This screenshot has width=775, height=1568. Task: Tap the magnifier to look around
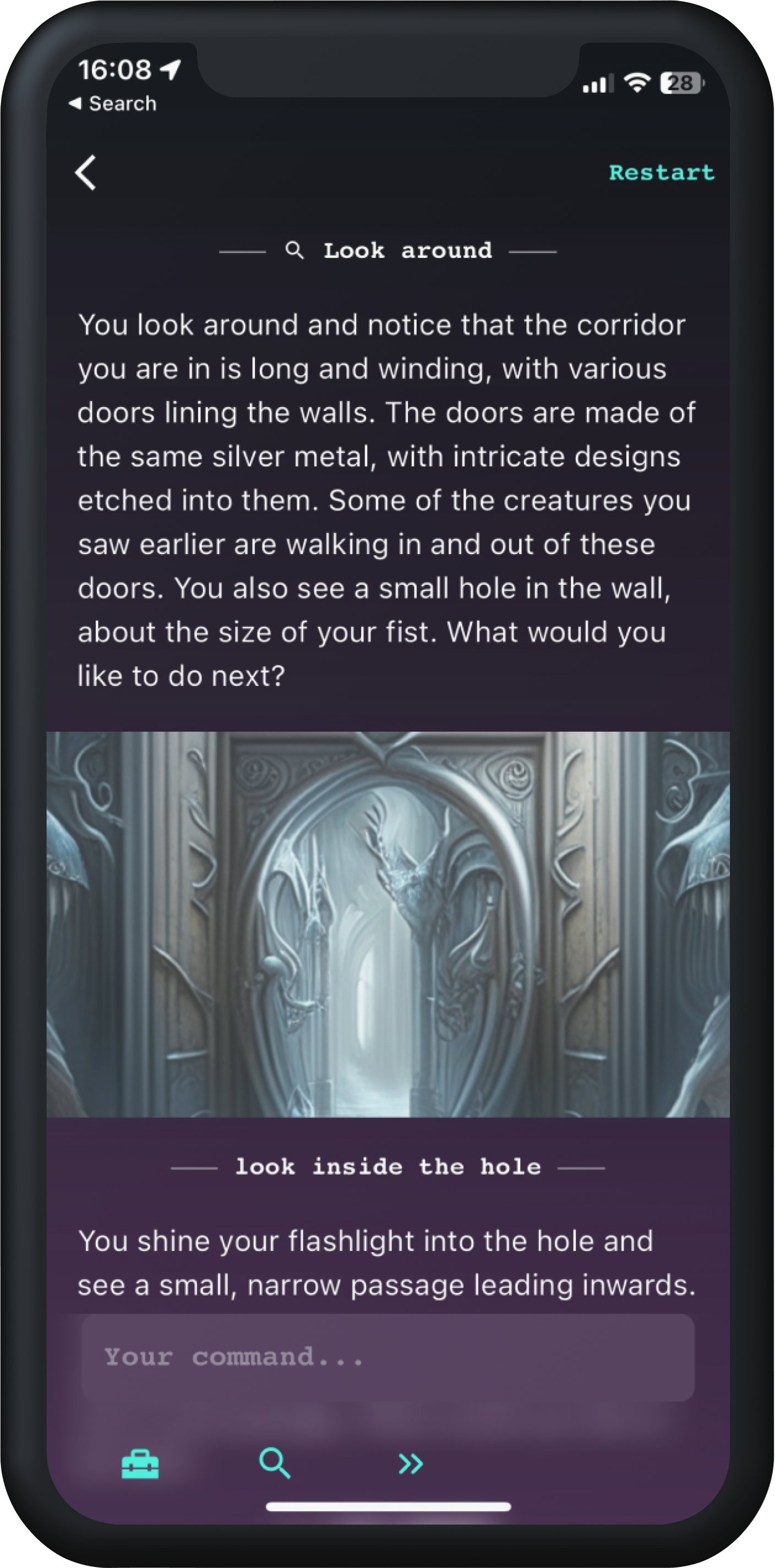[x=275, y=1463]
